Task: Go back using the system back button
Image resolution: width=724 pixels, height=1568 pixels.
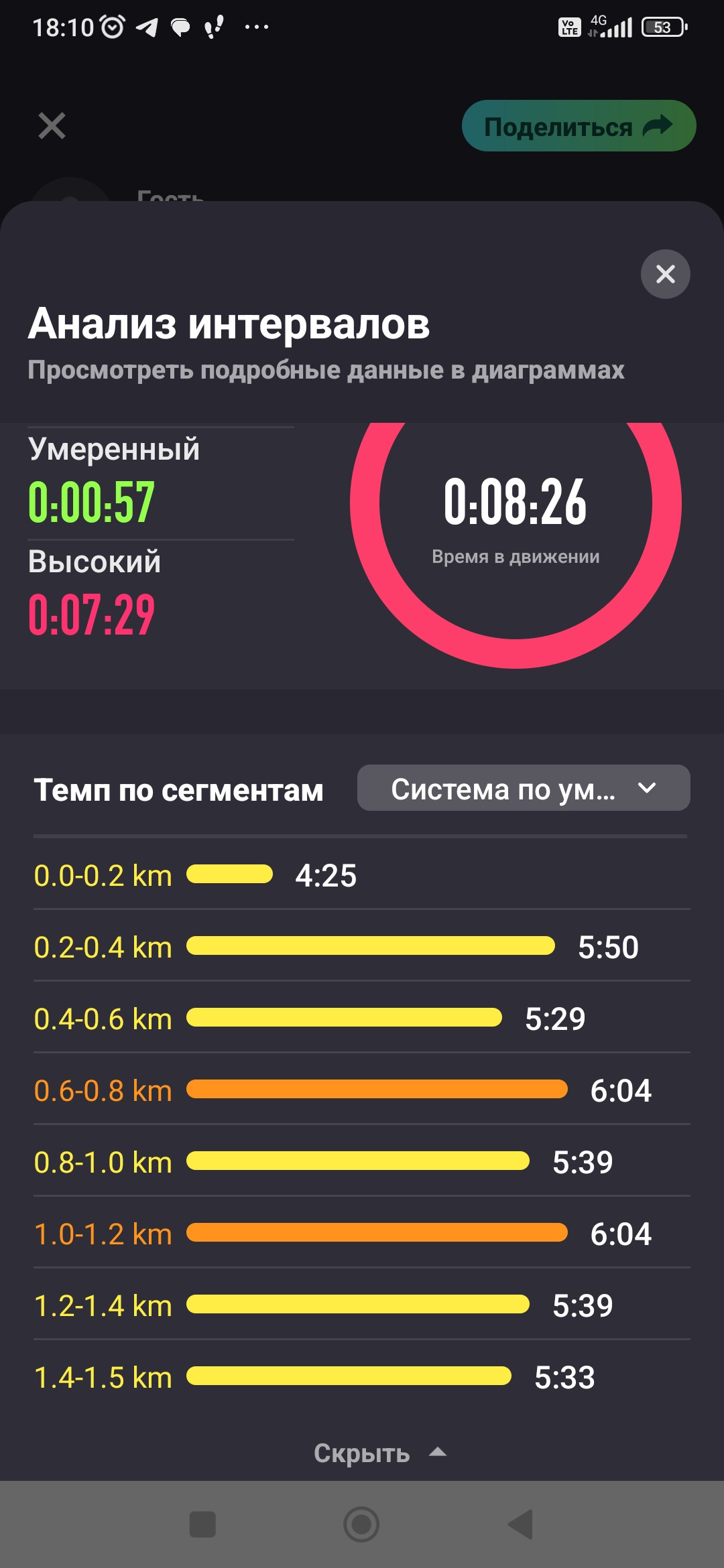Action: pyautogui.click(x=521, y=1524)
